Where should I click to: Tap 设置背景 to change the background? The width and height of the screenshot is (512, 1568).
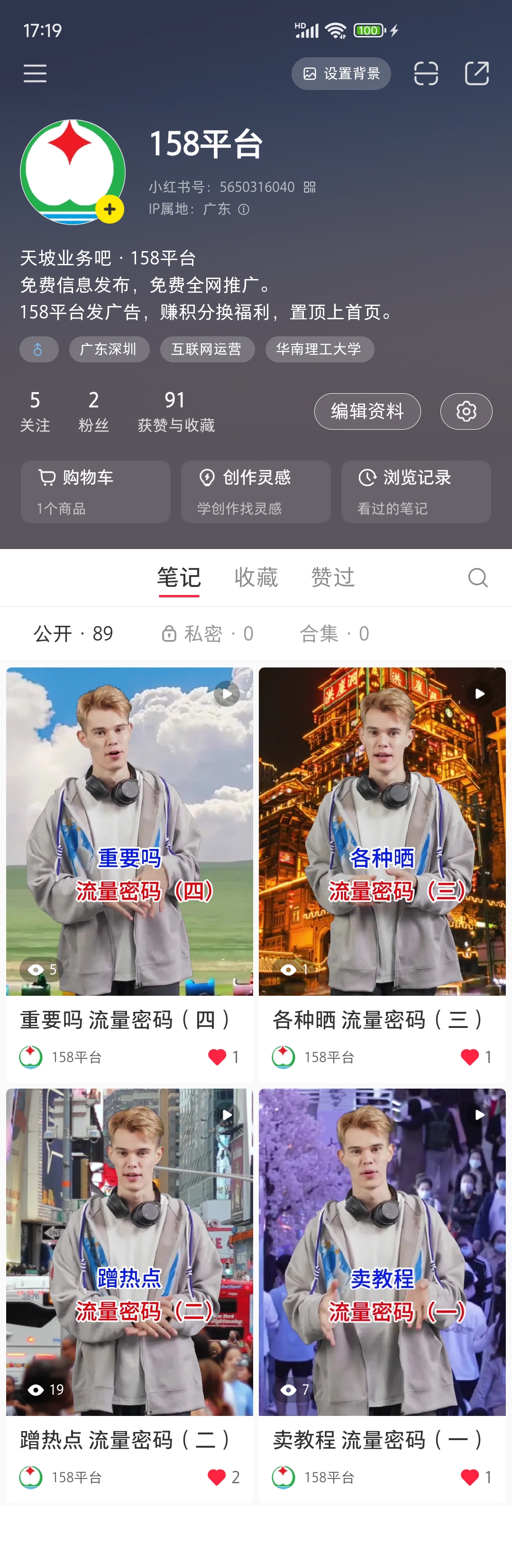point(341,73)
